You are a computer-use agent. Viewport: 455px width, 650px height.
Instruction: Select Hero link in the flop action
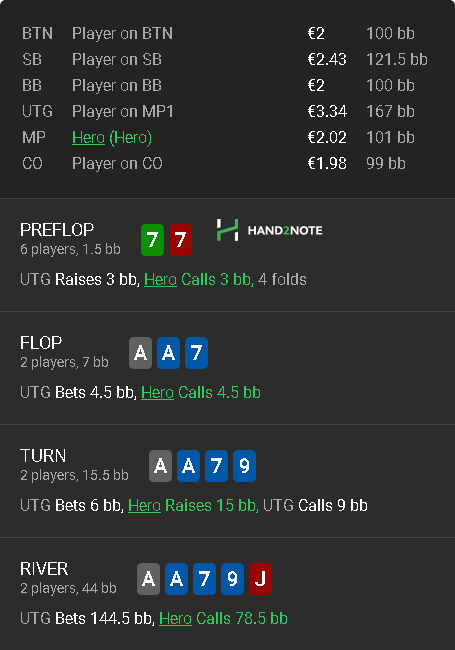157,393
